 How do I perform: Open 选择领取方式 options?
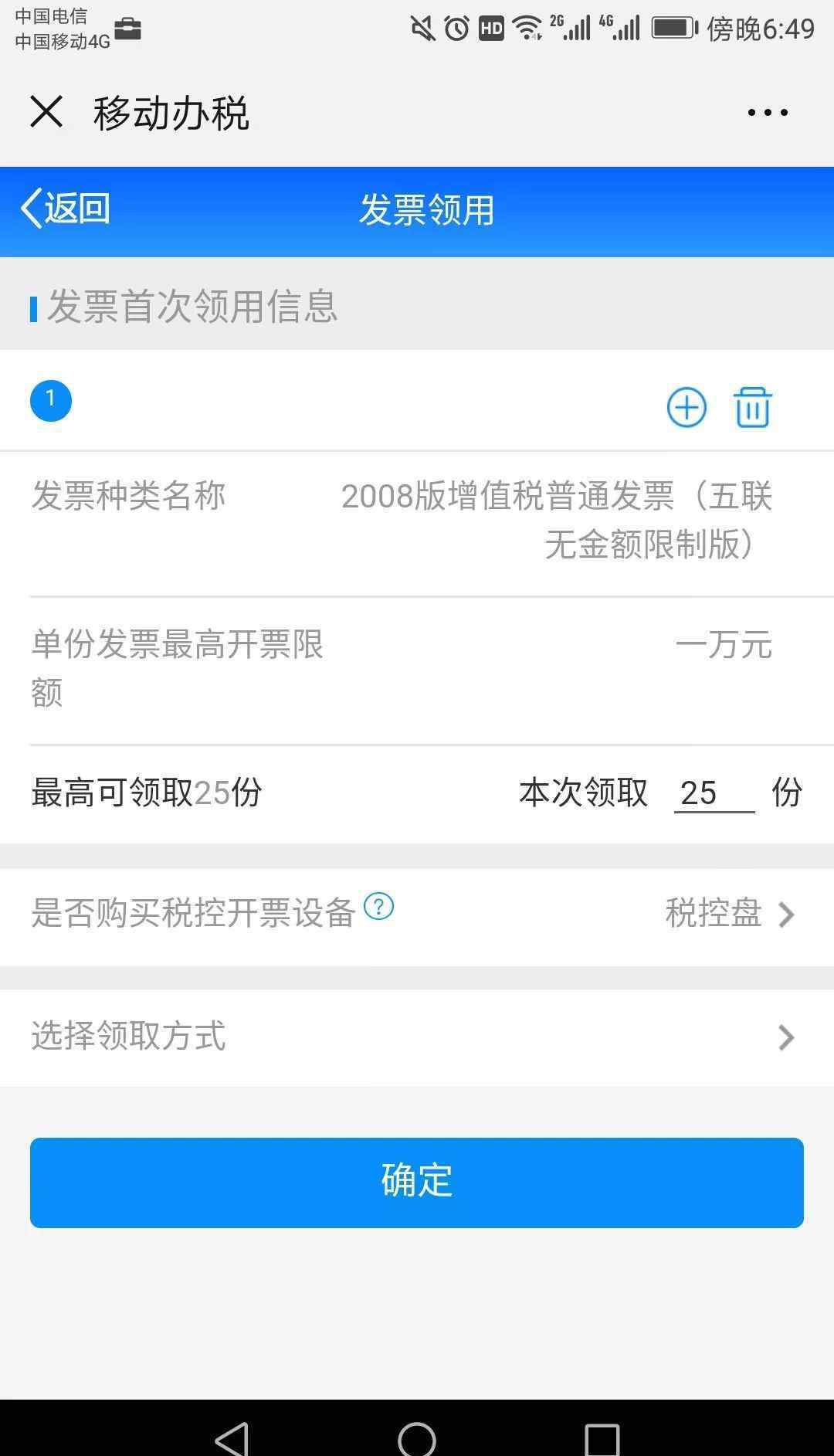(x=417, y=1037)
